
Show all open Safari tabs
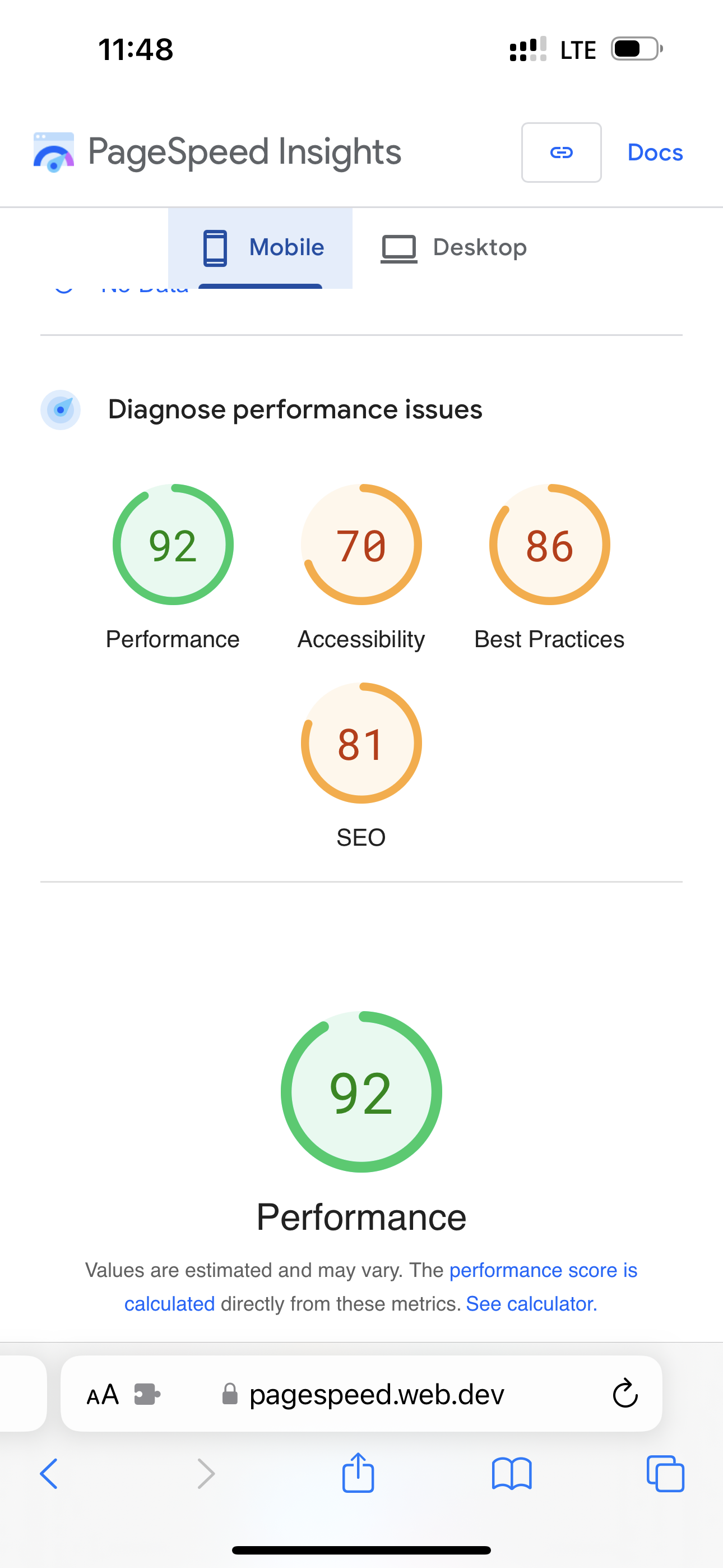coord(665,1474)
